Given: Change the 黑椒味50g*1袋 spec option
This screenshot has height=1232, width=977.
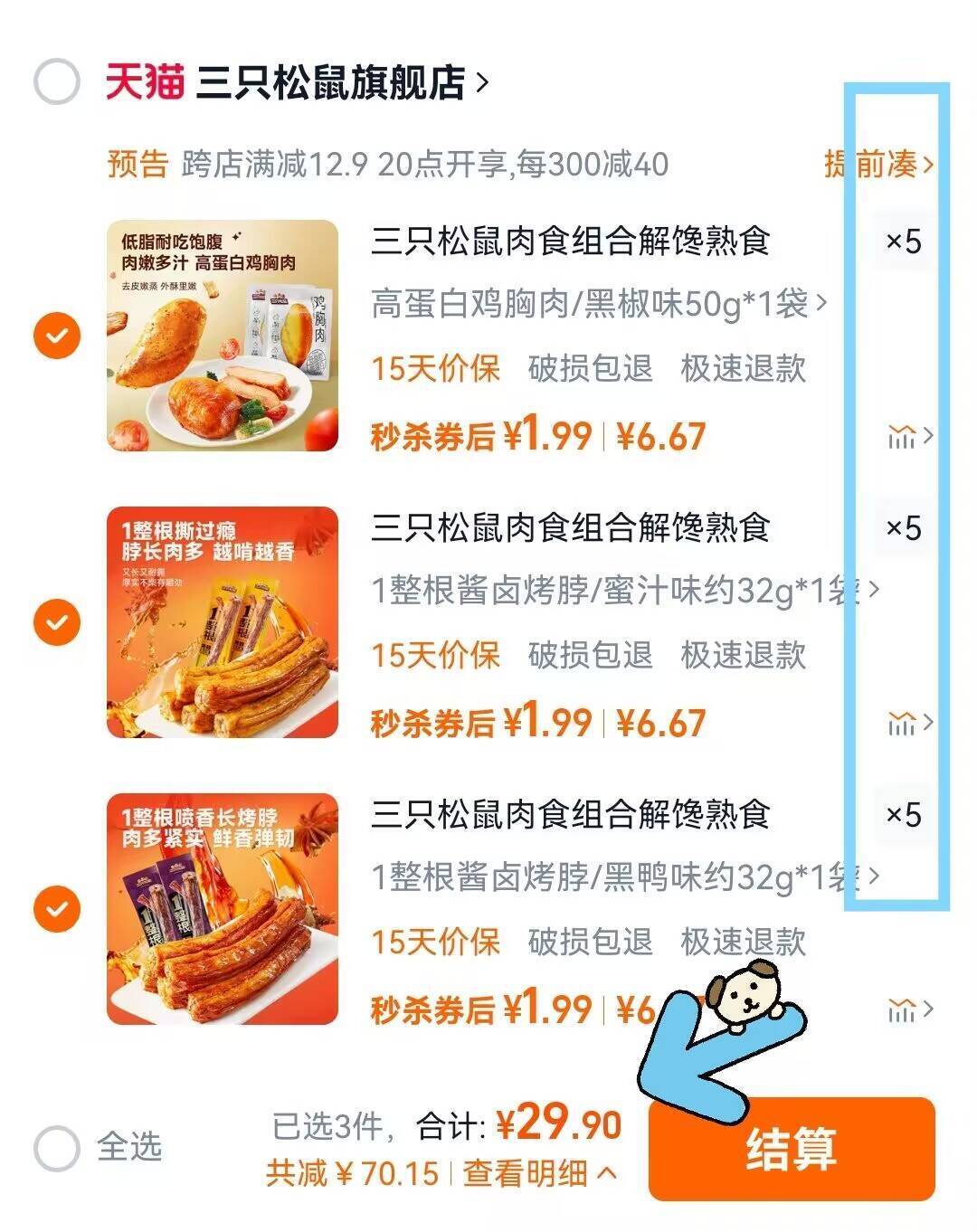Looking at the screenshot, I should [x=598, y=304].
